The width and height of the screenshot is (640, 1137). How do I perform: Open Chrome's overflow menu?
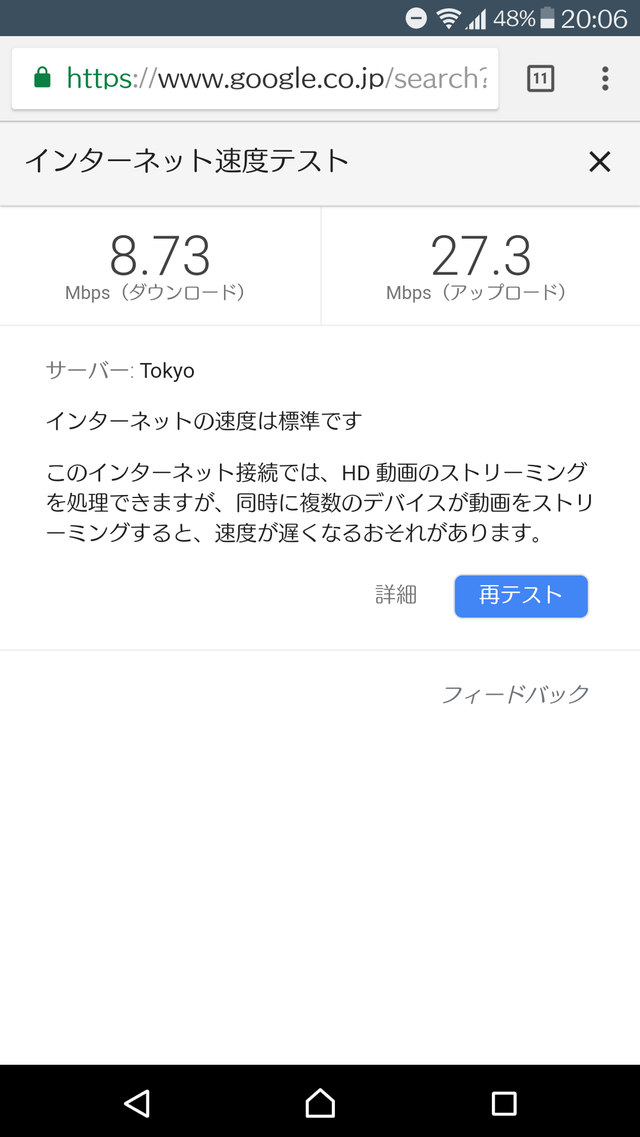point(605,78)
